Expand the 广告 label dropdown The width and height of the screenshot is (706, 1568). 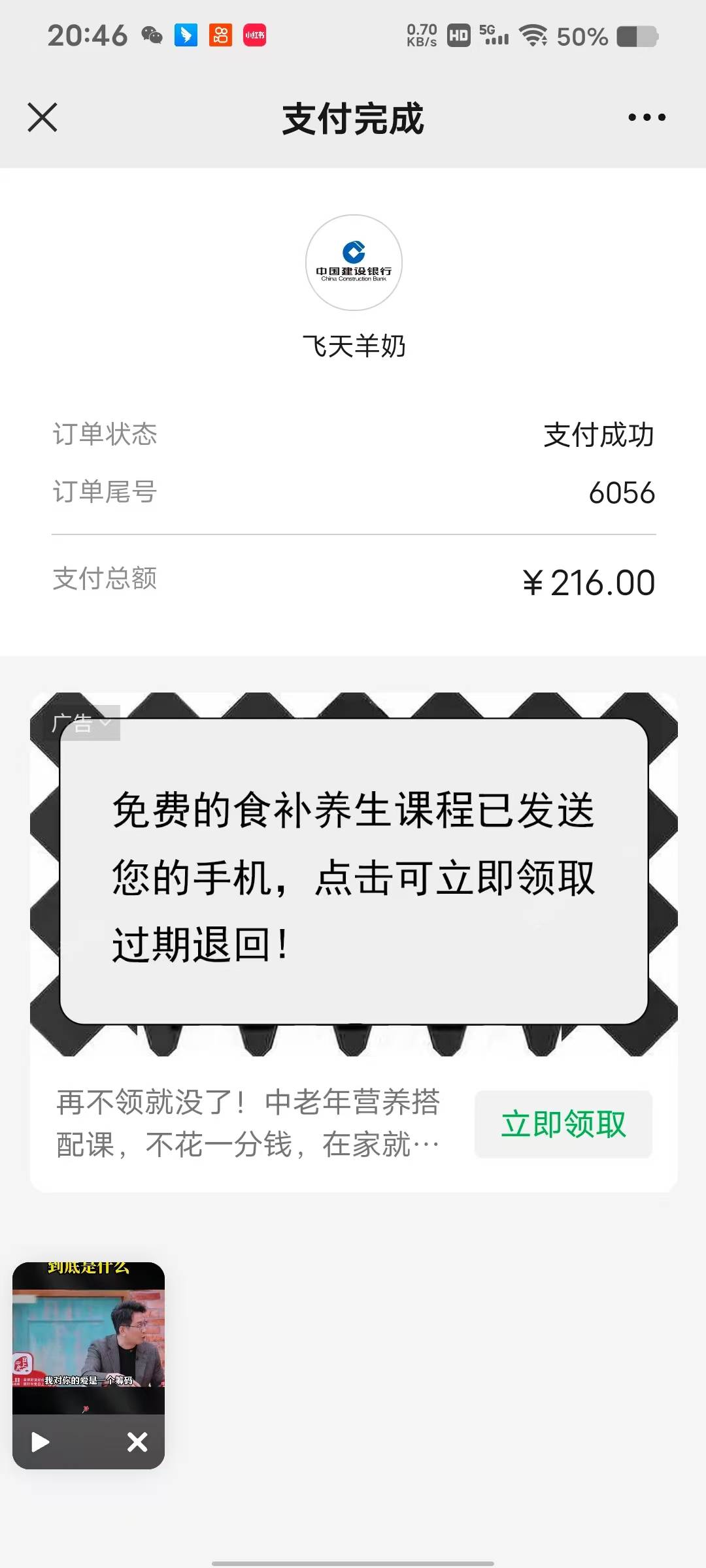tap(82, 723)
